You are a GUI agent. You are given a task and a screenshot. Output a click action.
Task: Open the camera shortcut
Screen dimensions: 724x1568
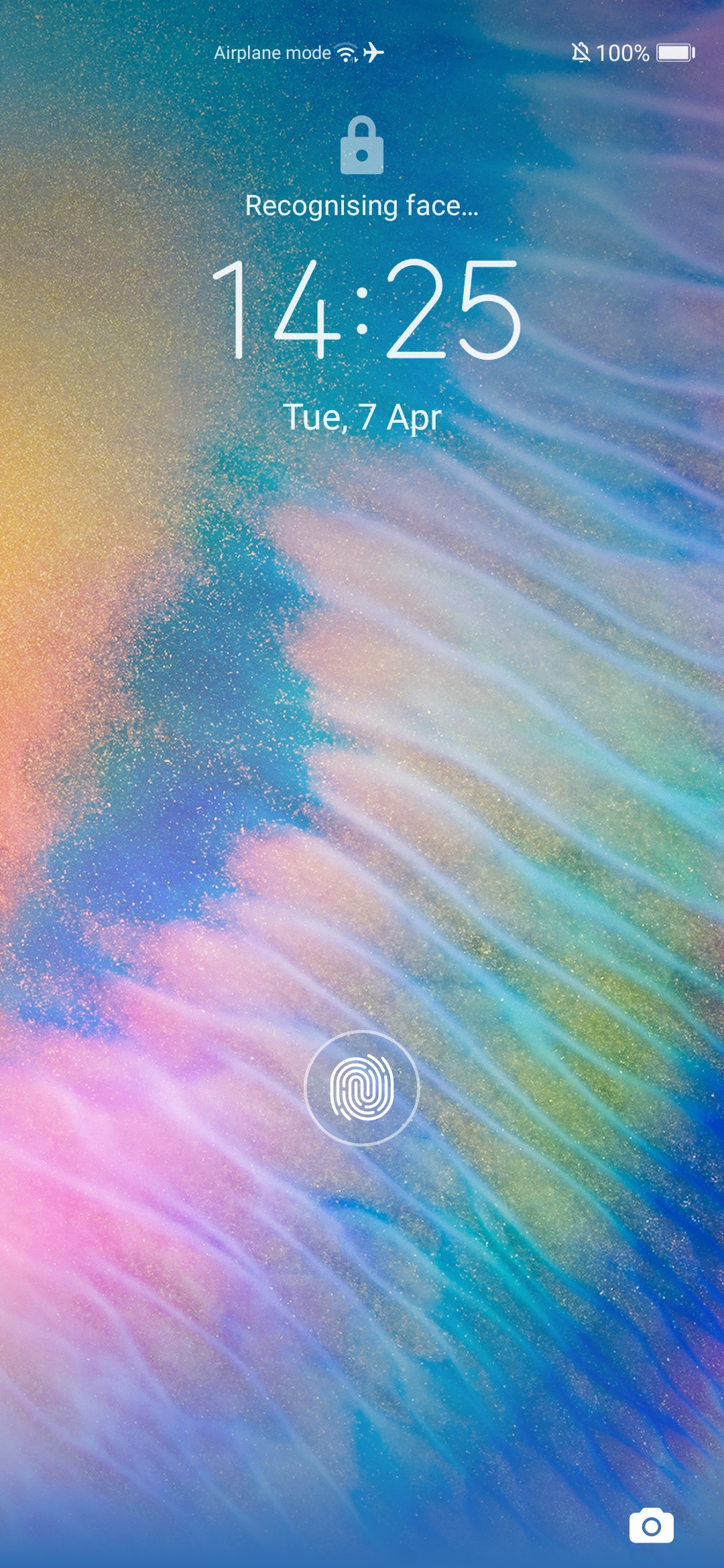(651, 1526)
